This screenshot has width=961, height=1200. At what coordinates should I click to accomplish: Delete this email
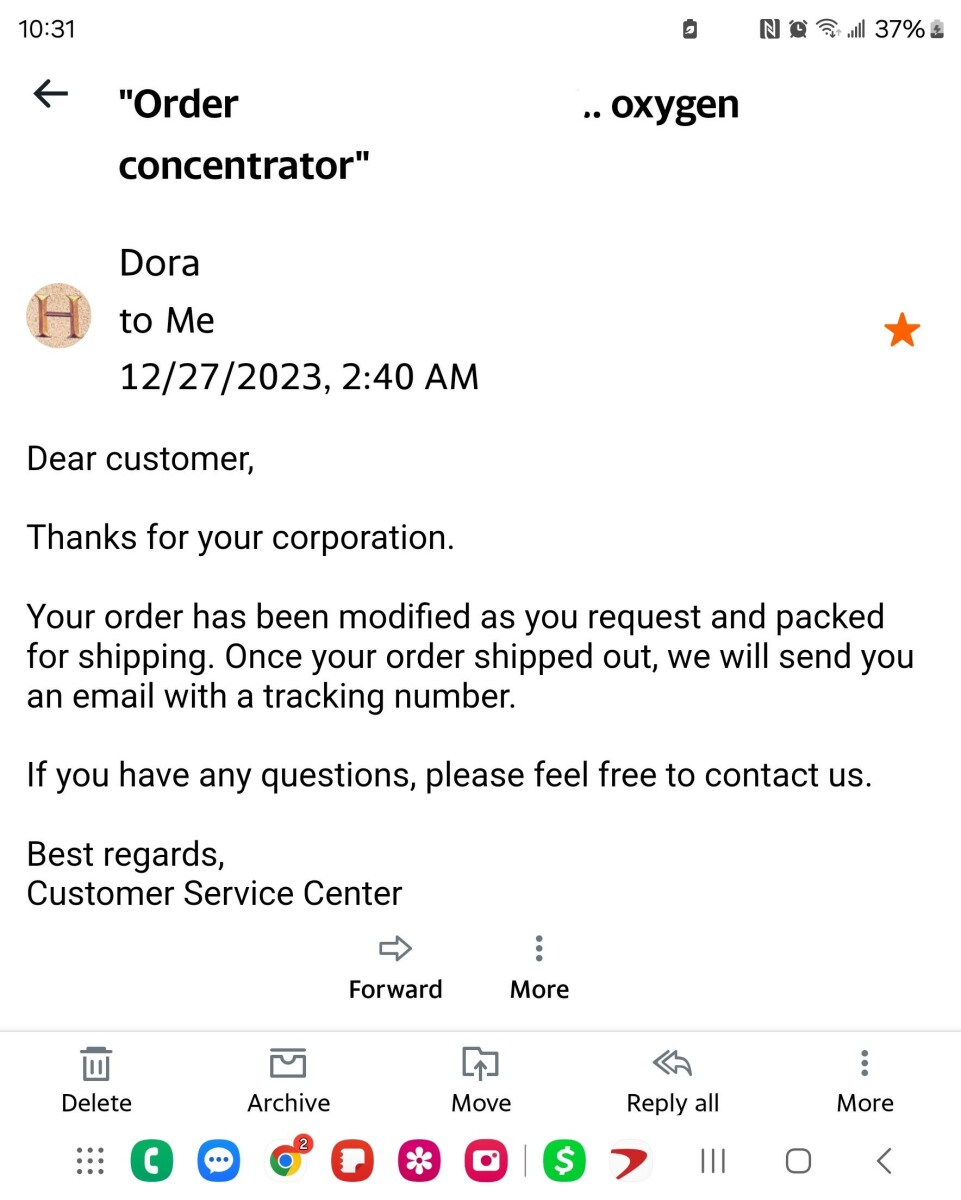click(96, 1080)
